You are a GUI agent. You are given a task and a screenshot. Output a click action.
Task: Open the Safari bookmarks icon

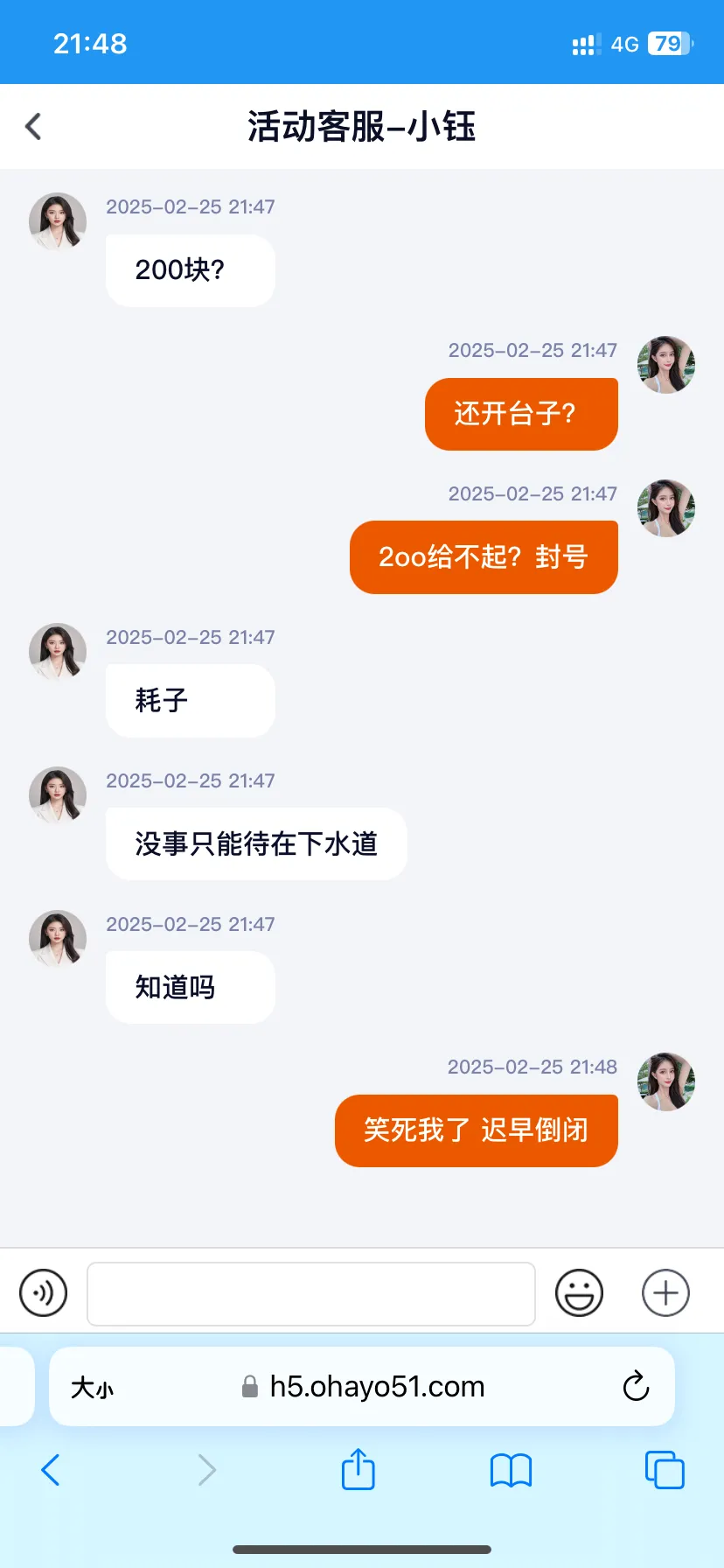point(512,1470)
